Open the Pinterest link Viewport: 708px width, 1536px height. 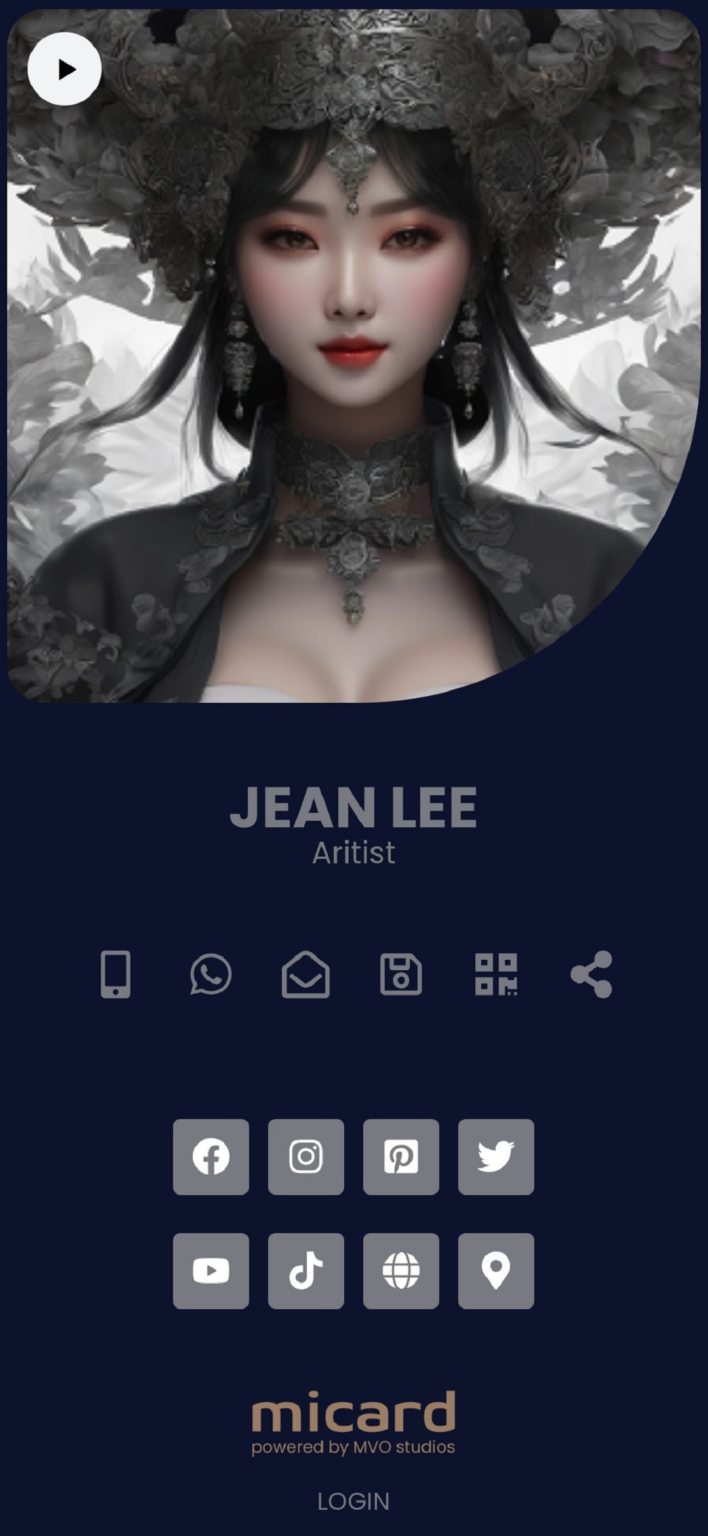click(401, 1157)
